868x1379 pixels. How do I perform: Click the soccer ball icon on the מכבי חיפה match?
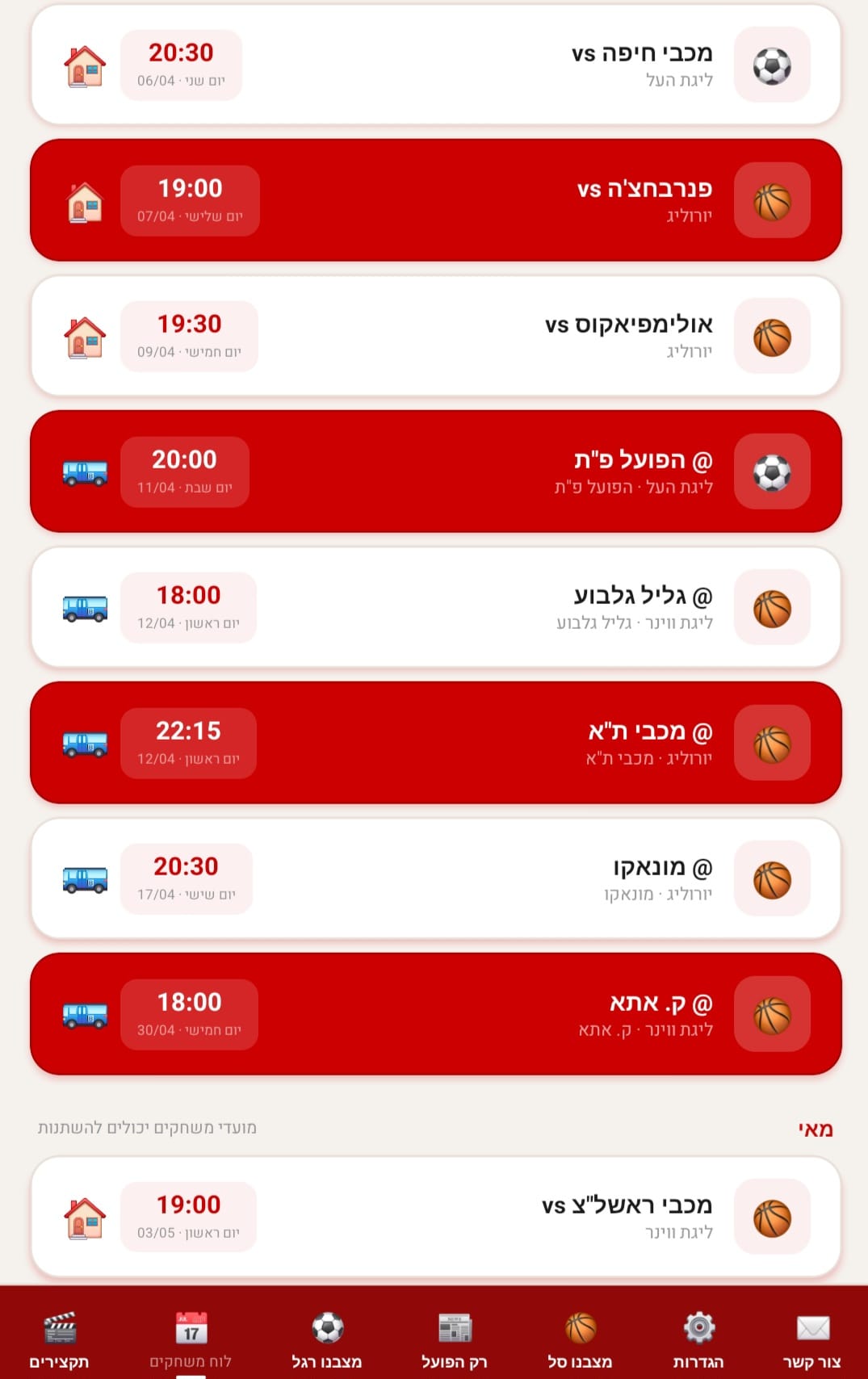tap(773, 65)
